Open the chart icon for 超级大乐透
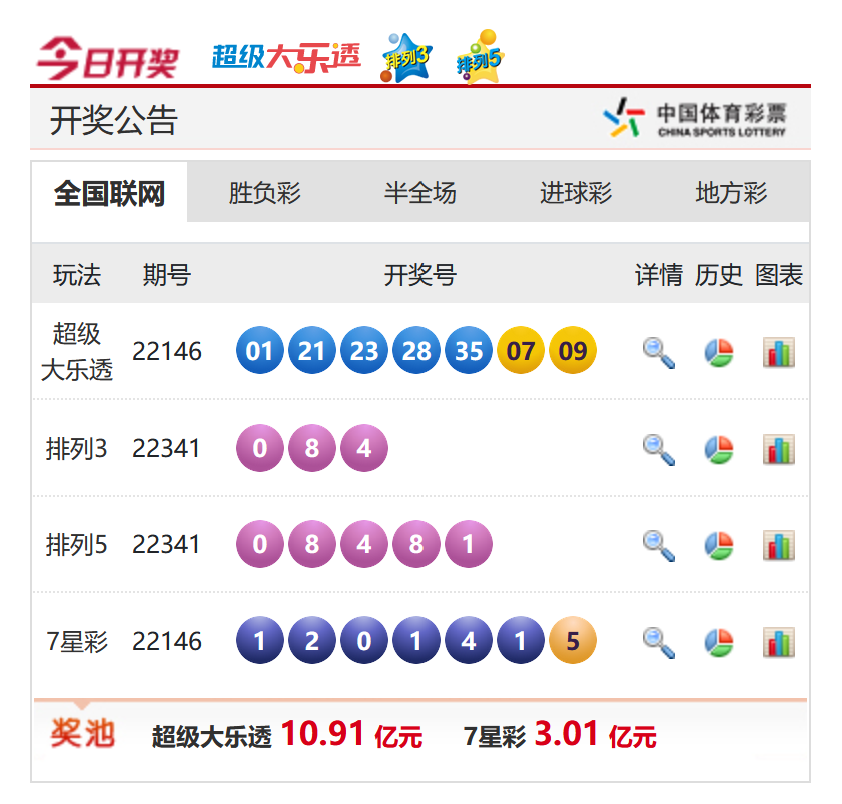 [778, 352]
